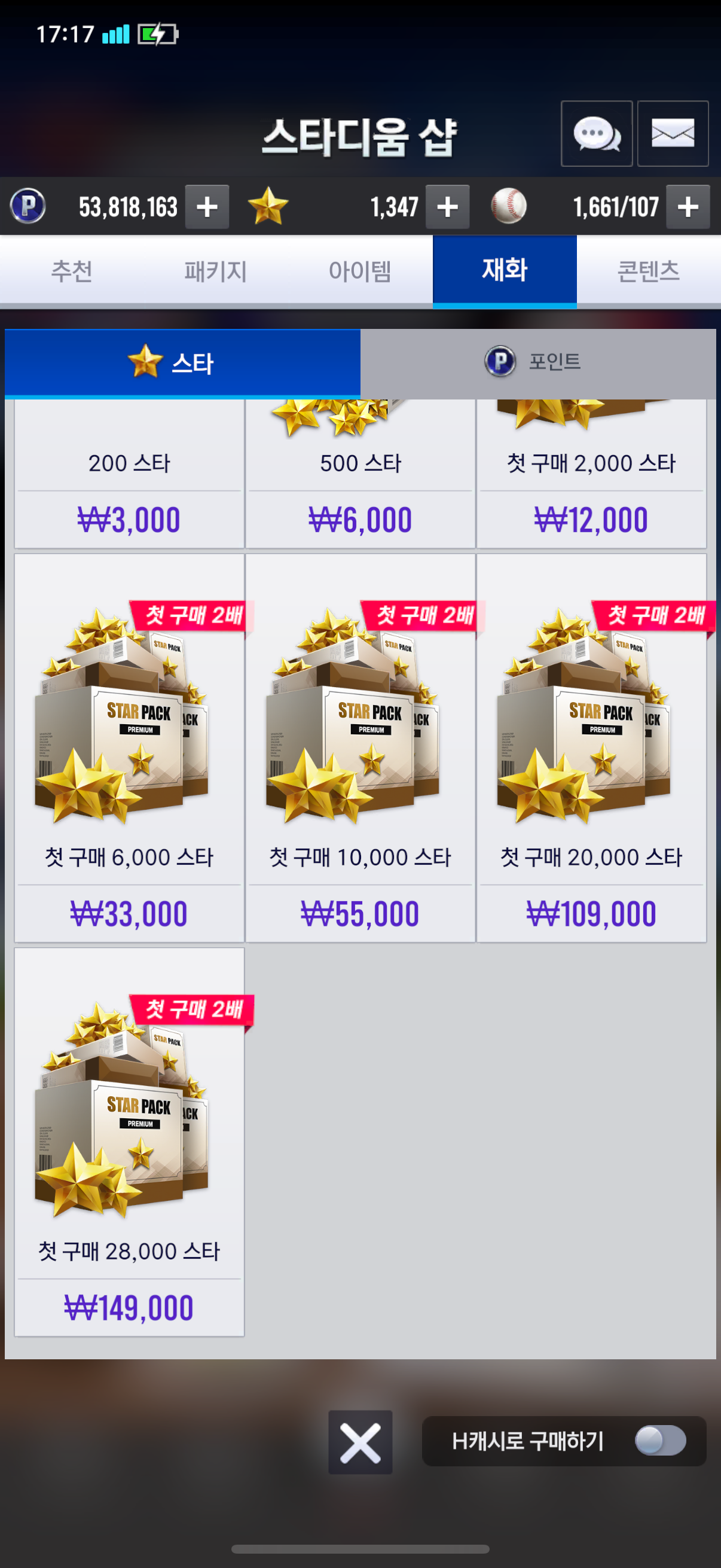Select the 스타 sub-tab
Screen dimensions: 721x1568
182,364
